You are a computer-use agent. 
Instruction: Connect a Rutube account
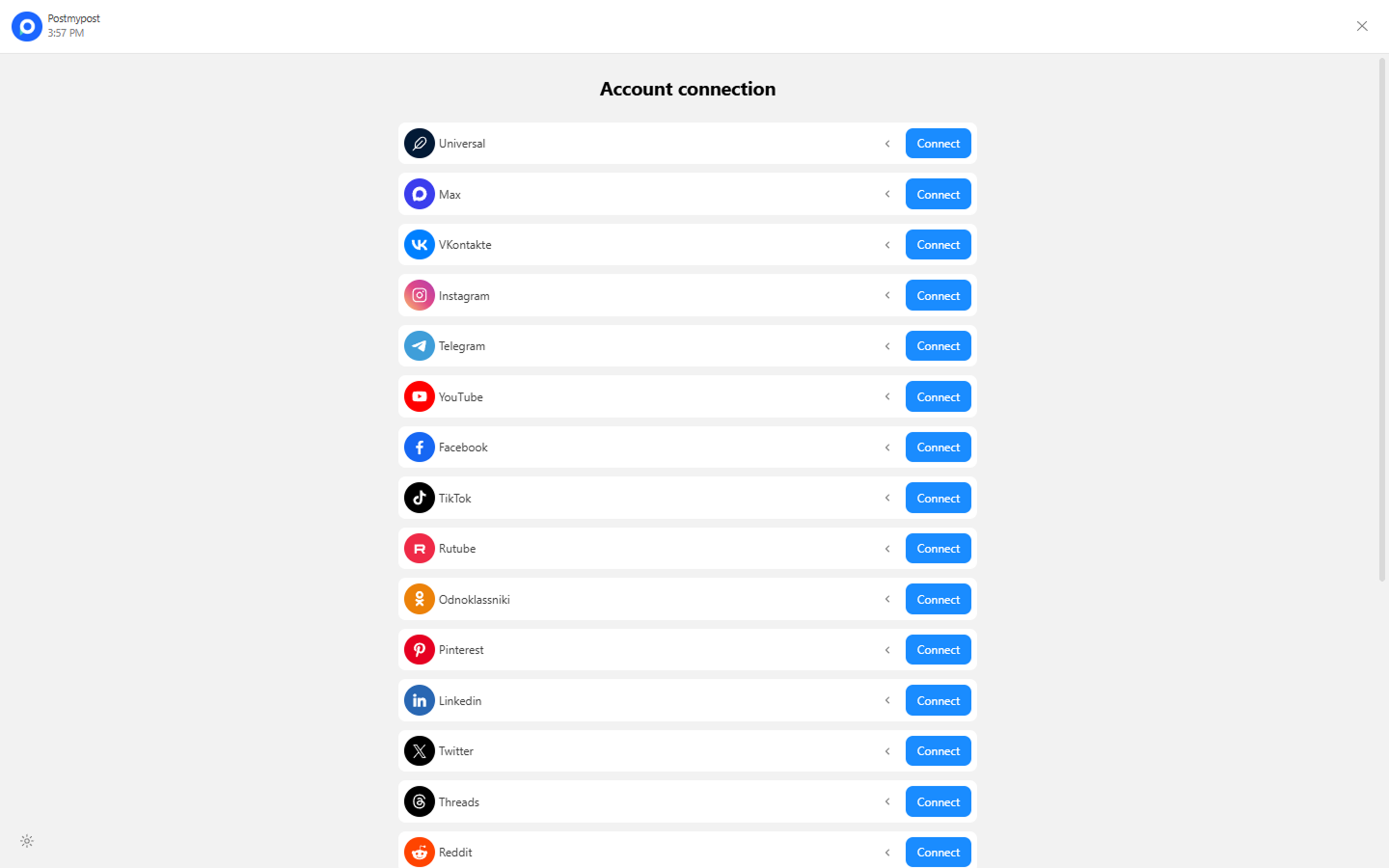[938, 549]
